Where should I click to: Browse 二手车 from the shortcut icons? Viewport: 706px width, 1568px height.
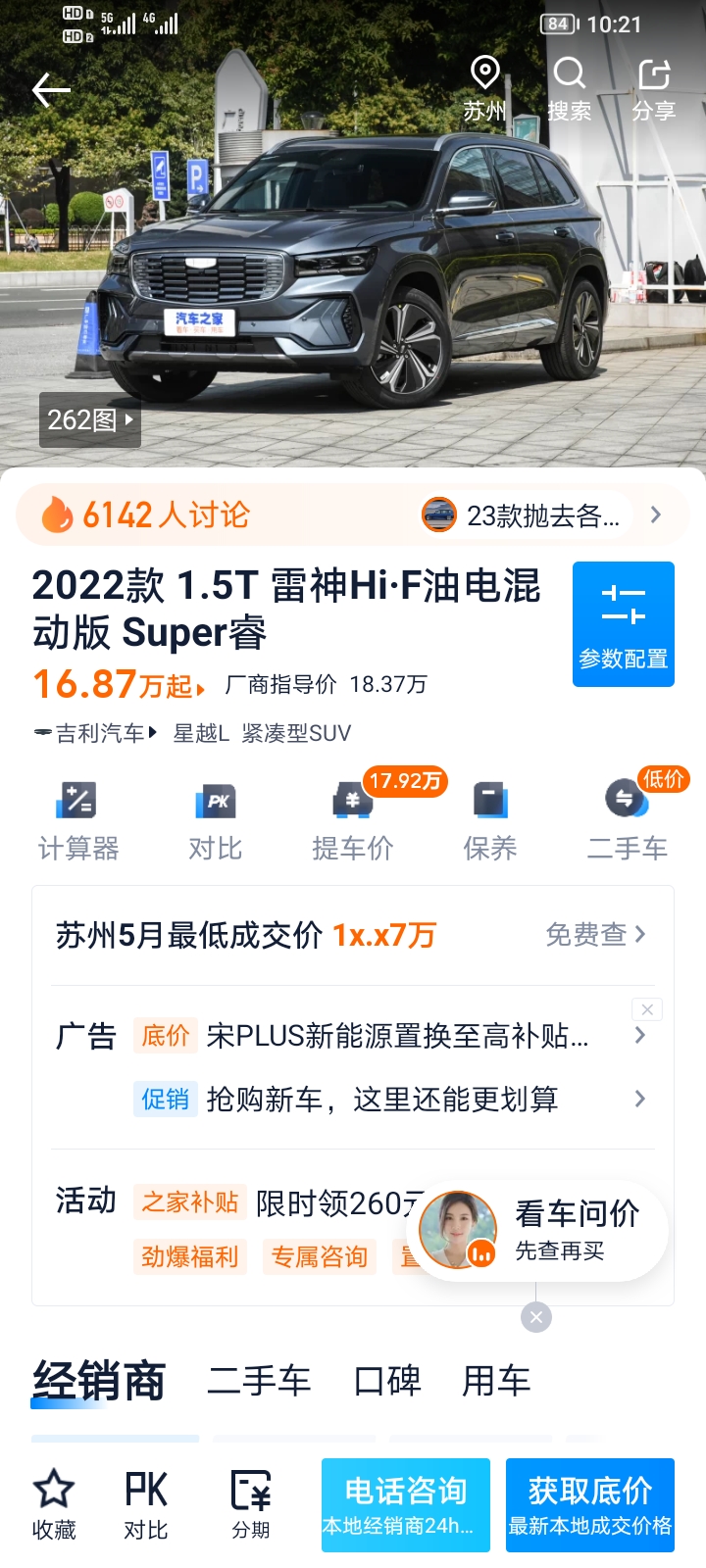pos(628,821)
